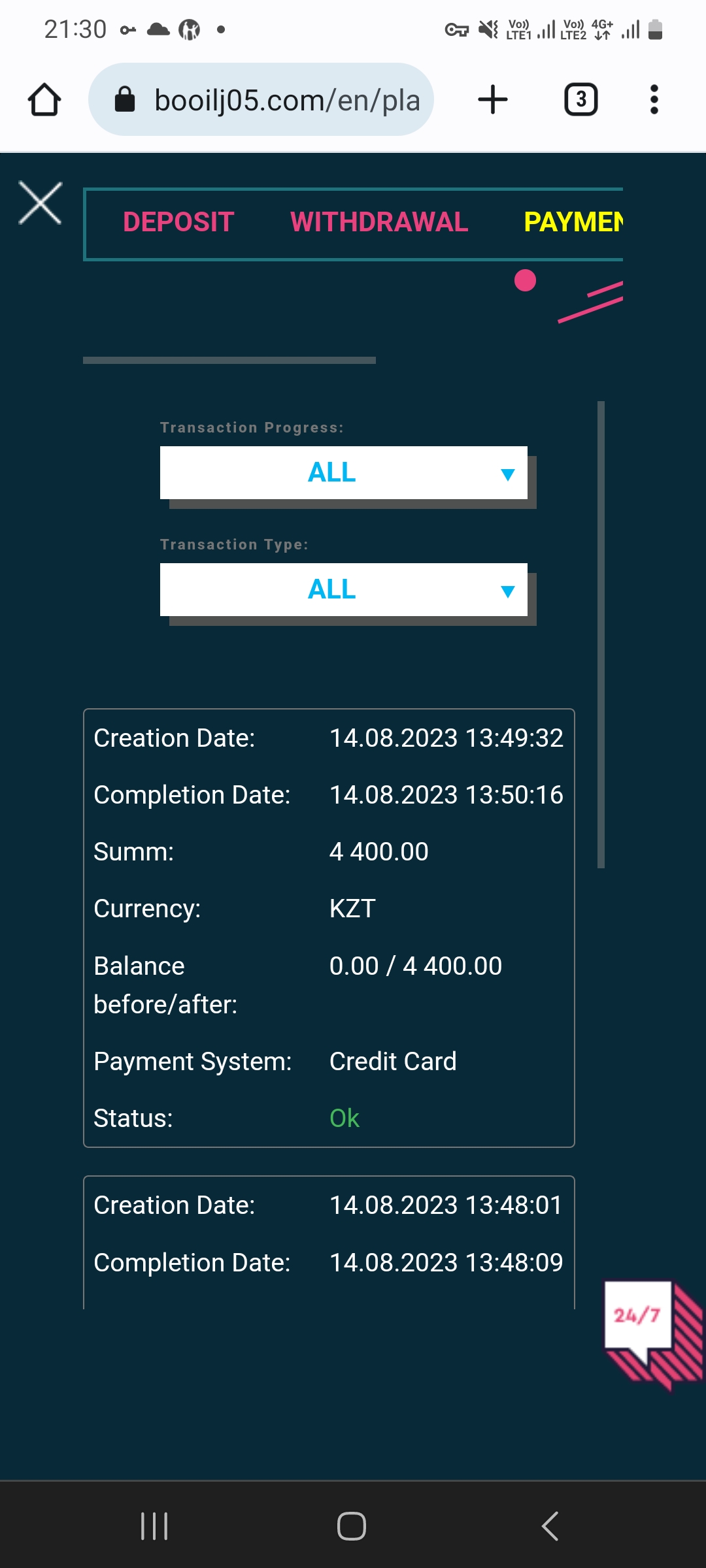Show the open tabs switcher
This screenshot has height=1568, width=706.
pos(580,100)
